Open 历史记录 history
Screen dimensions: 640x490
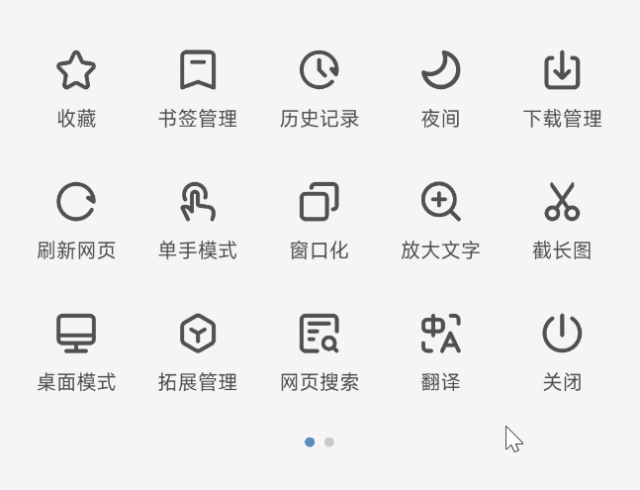coord(319,71)
